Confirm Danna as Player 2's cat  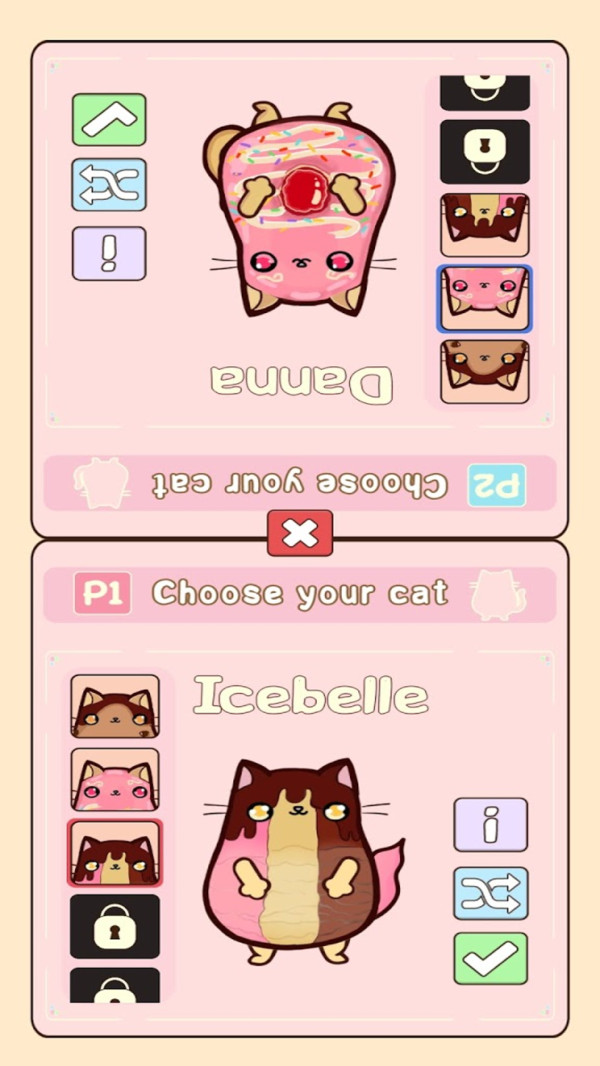(109, 119)
